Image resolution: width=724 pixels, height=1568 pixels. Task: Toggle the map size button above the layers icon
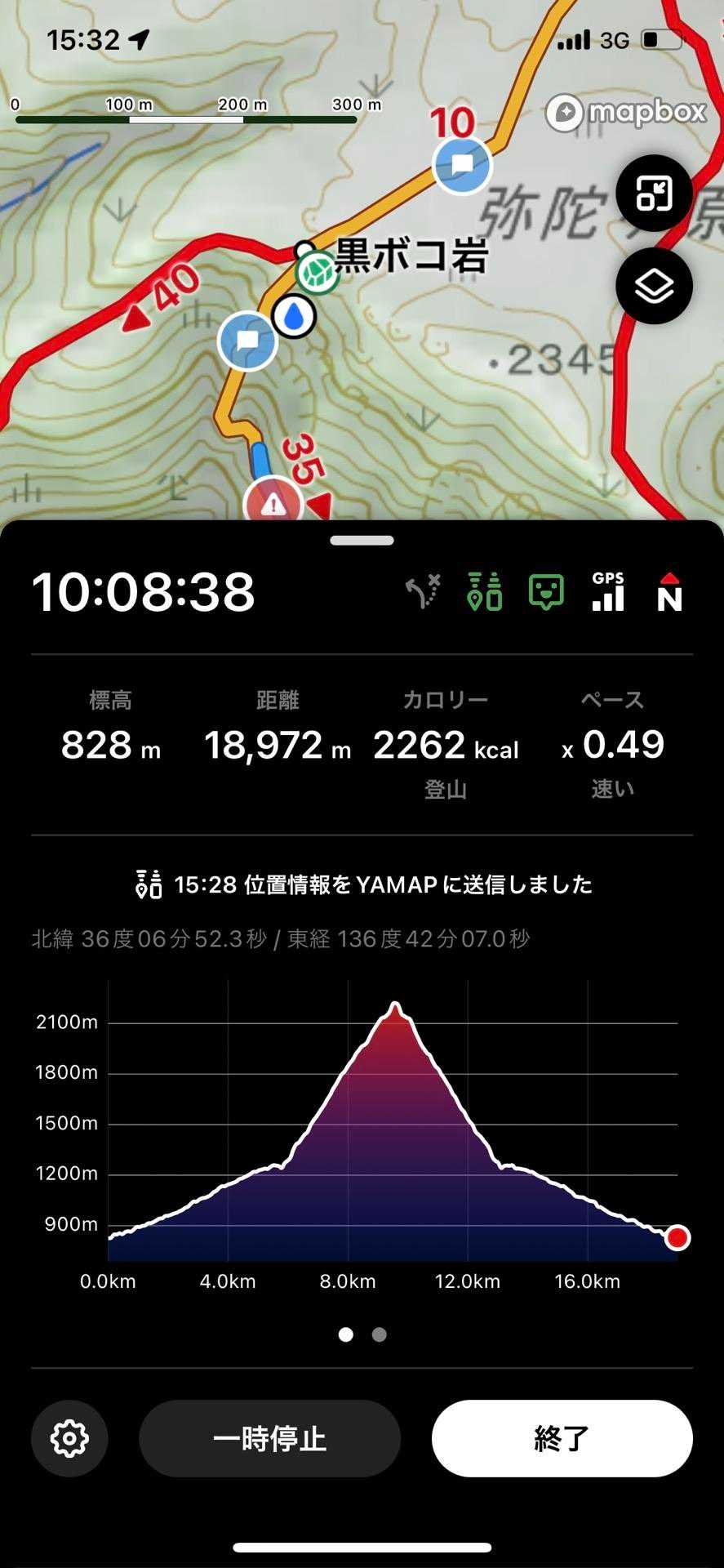pyautogui.click(x=654, y=194)
